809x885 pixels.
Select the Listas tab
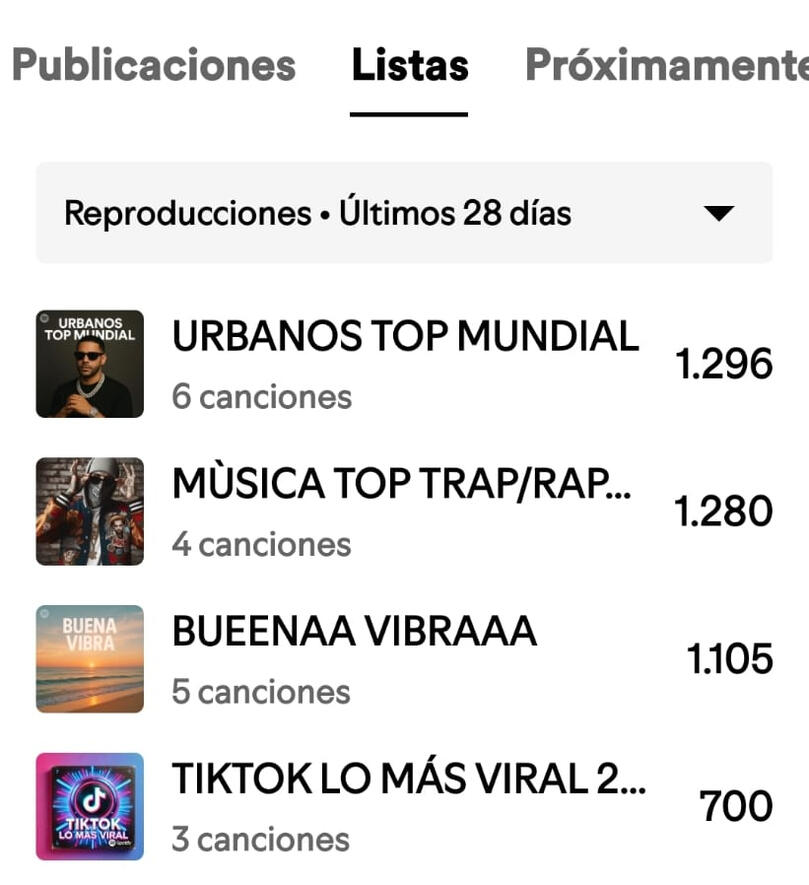[409, 66]
